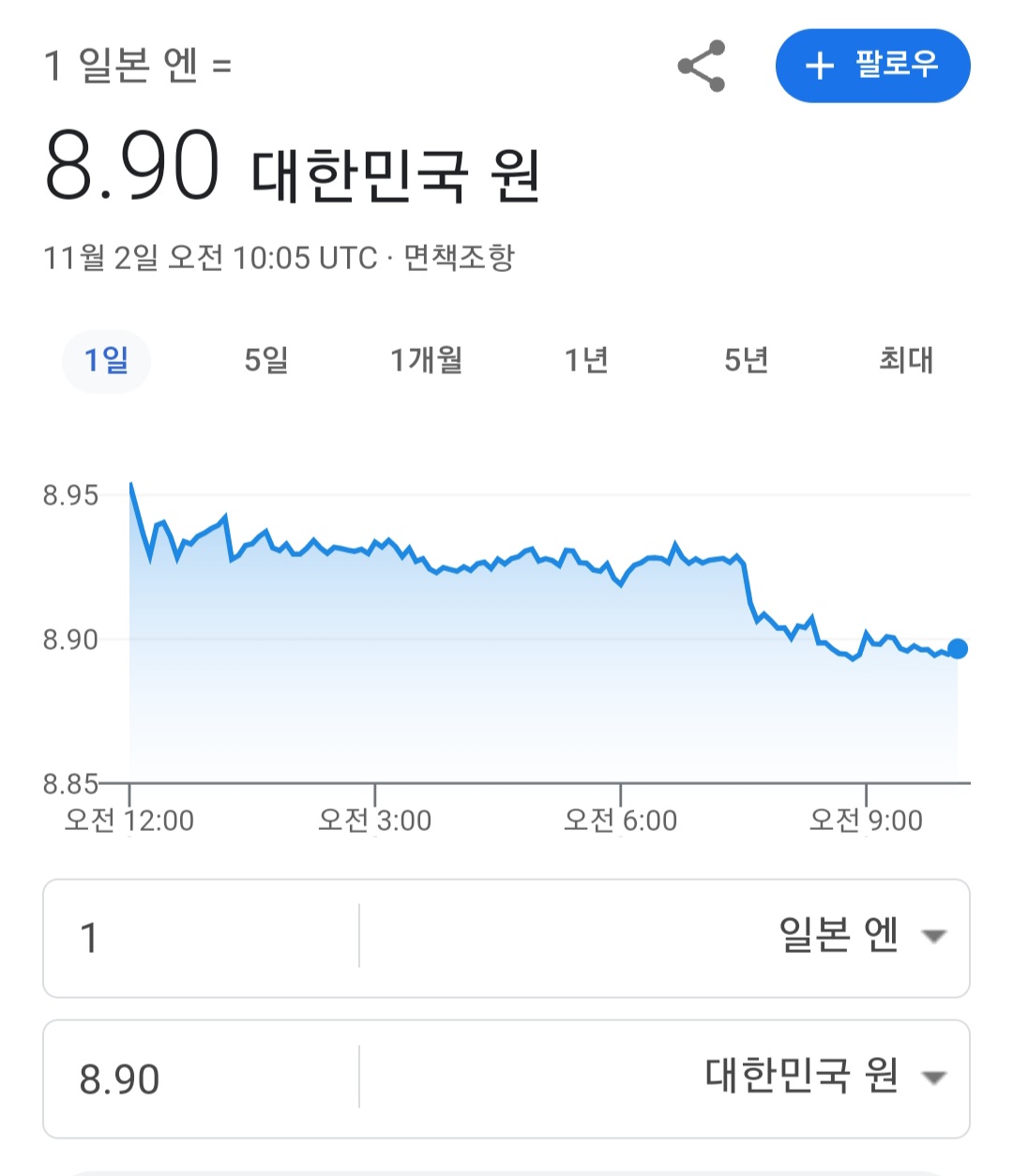This screenshot has width=1013, height=1176.
Task: Switch to the 1개월 chart range
Action: tap(427, 360)
